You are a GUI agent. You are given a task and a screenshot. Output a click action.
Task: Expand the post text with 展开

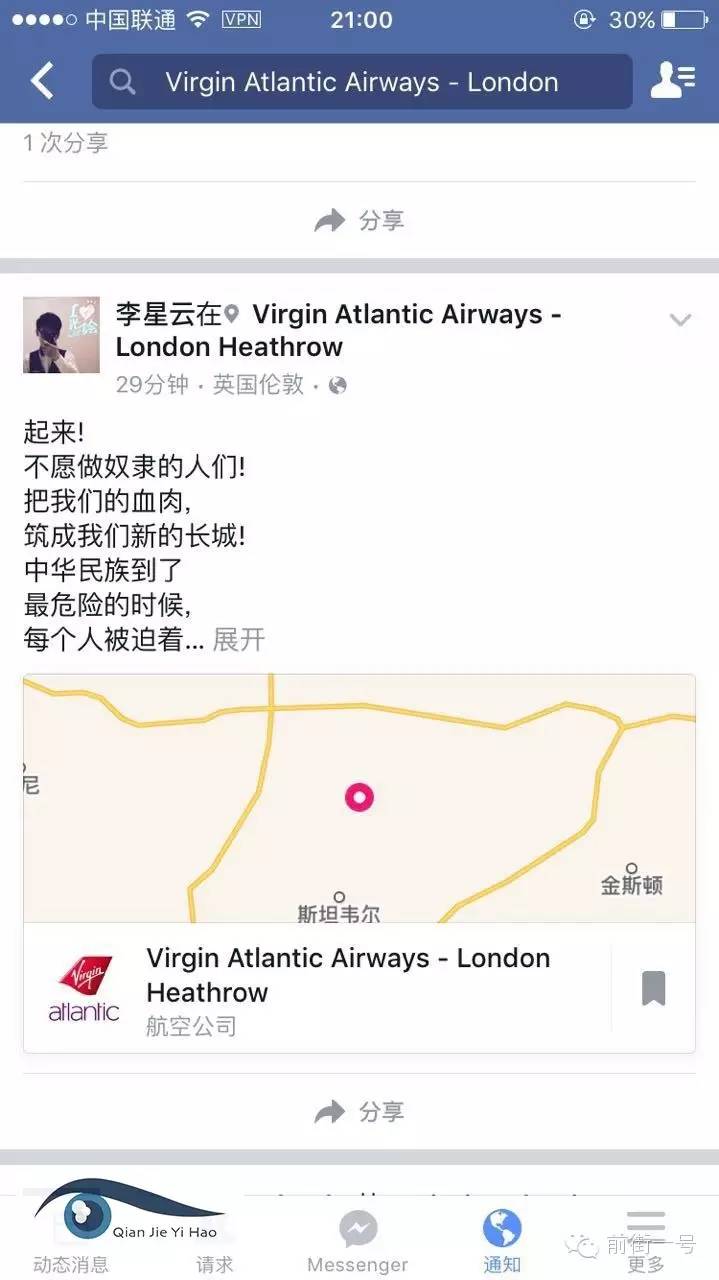click(x=239, y=640)
